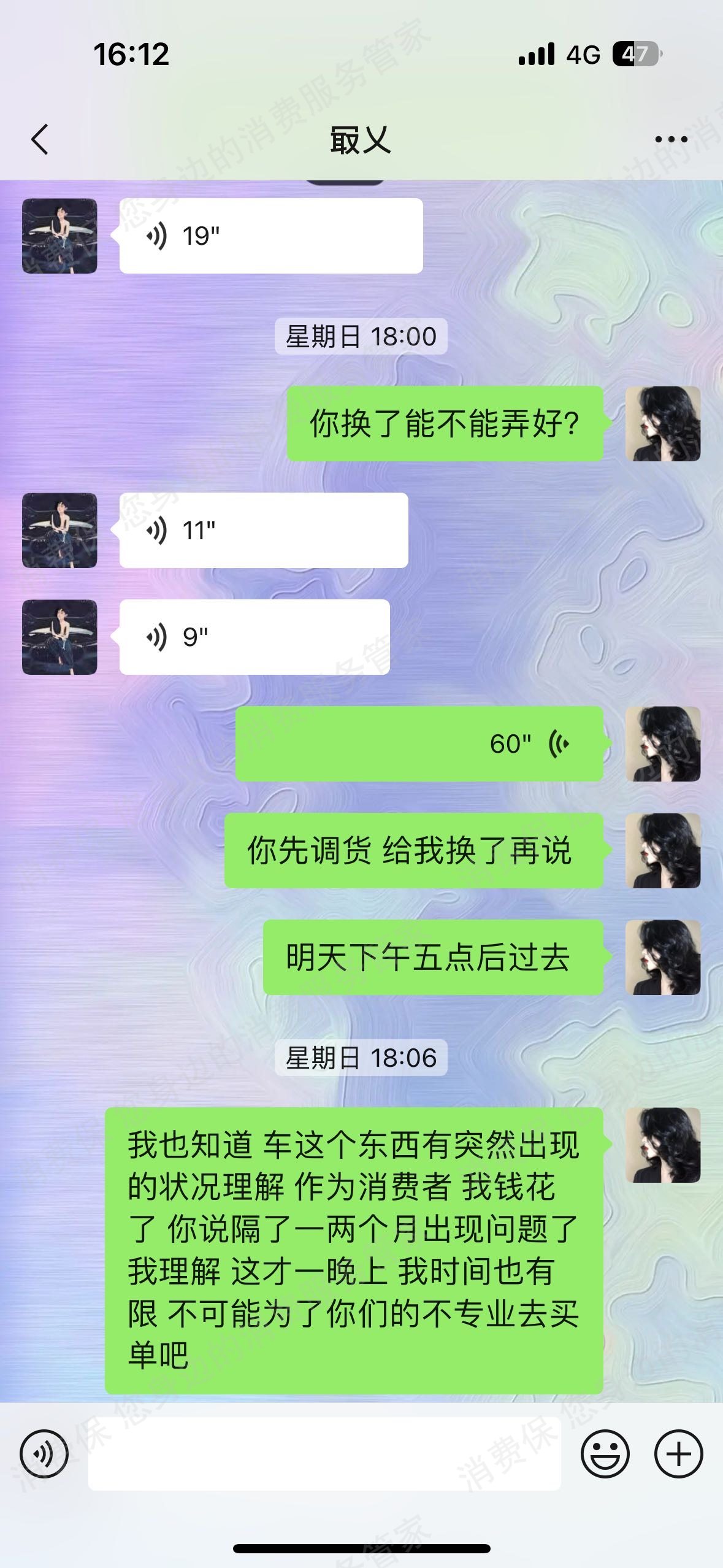
Task: Open the emoji picker
Action: pos(605,1453)
